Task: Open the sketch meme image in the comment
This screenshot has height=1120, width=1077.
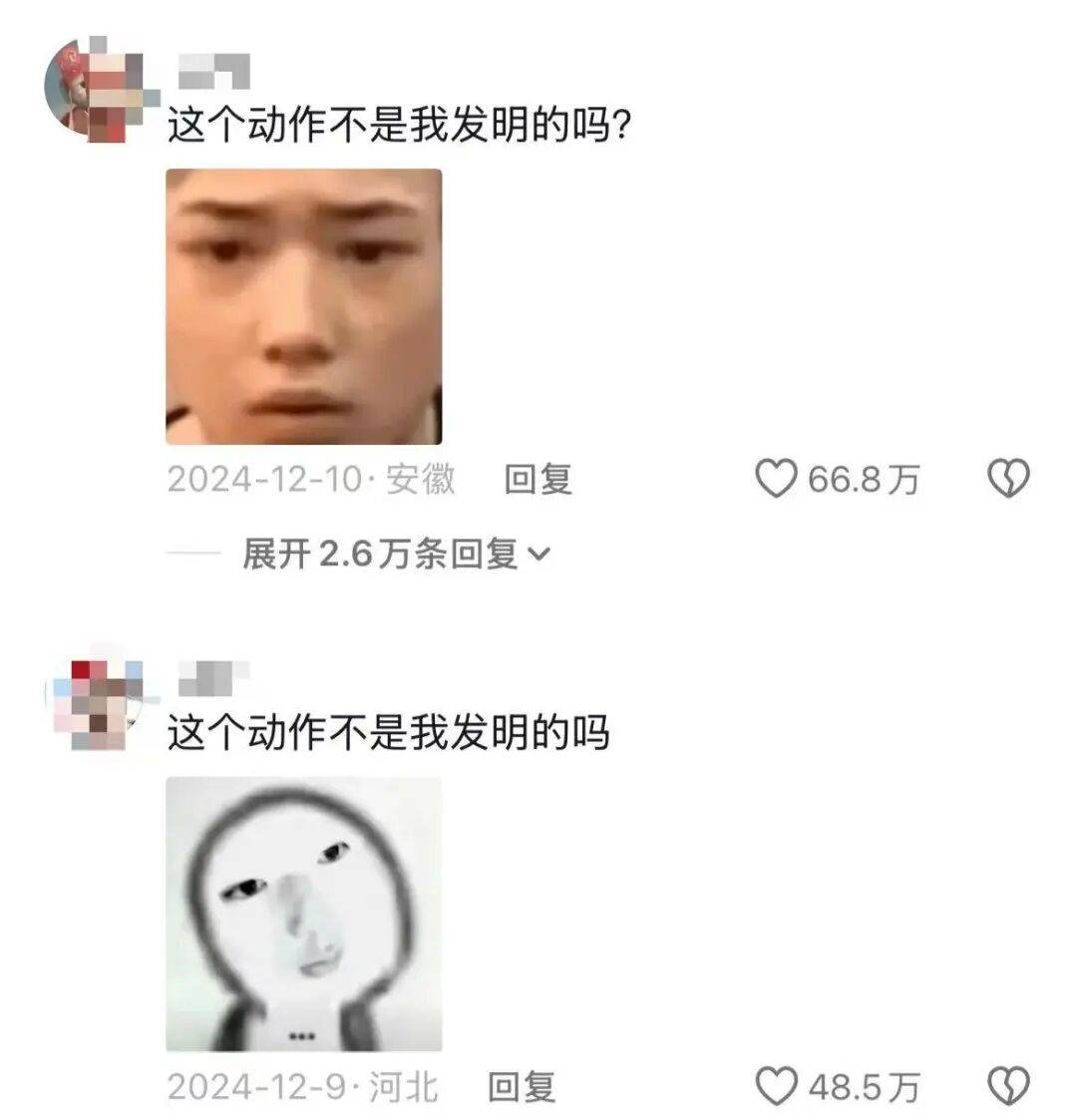Action: point(303,914)
